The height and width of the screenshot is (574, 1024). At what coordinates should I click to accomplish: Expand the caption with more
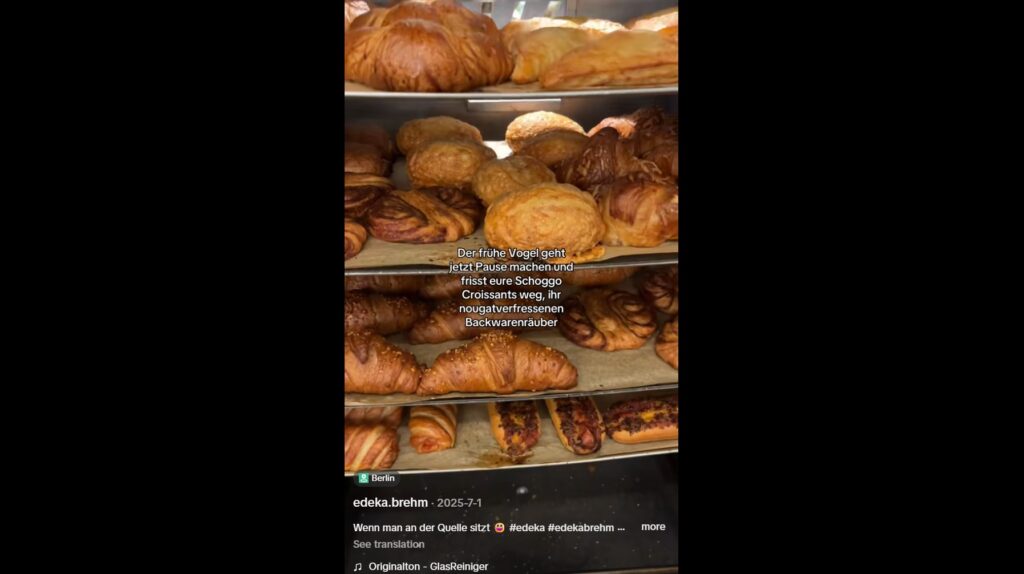[x=653, y=527]
